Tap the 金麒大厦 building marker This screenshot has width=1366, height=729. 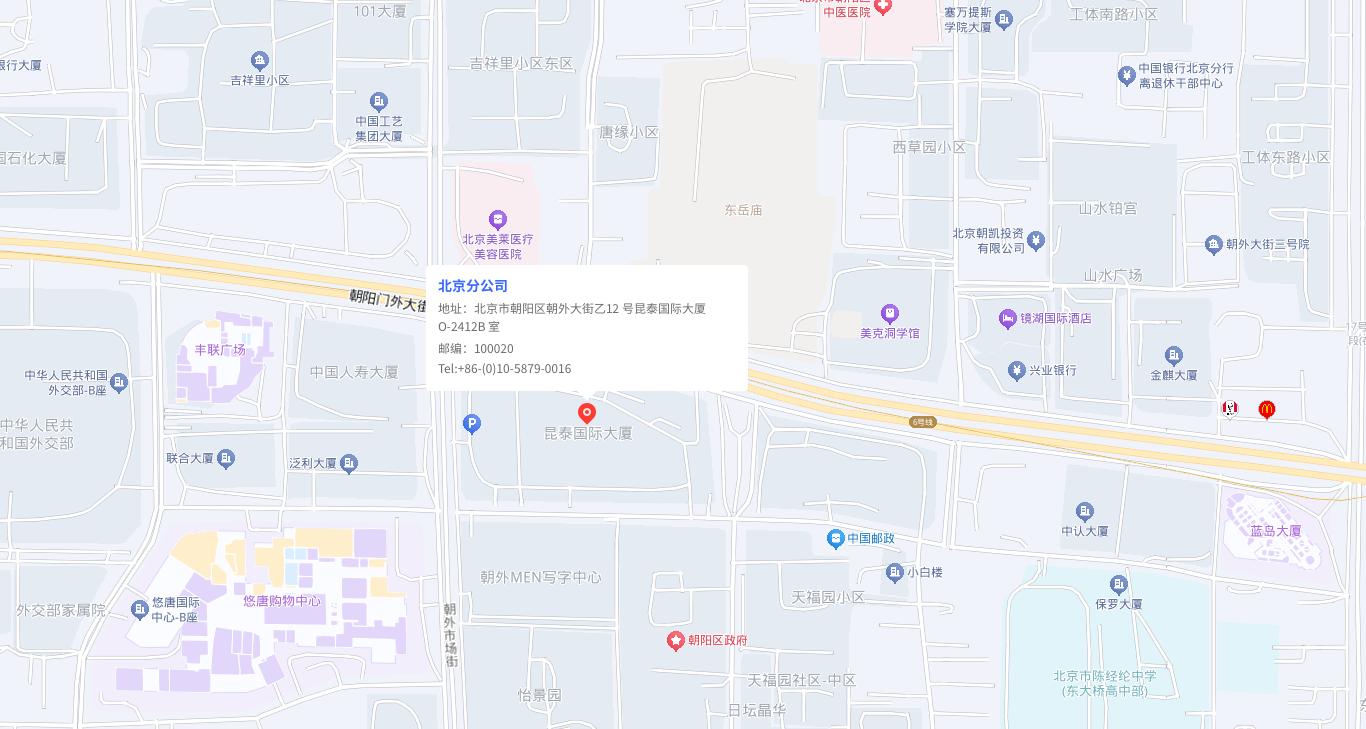(1174, 356)
